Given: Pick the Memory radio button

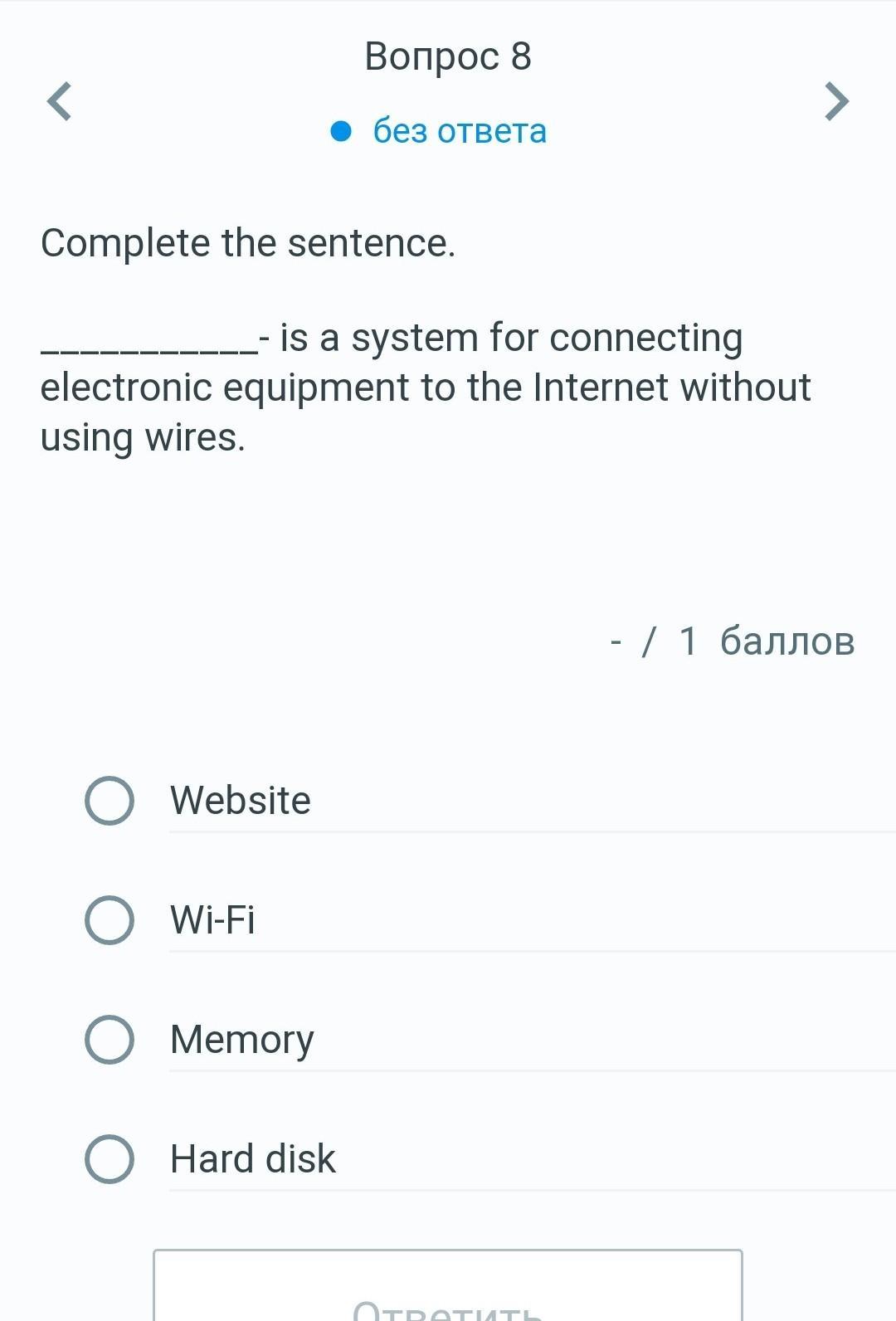Looking at the screenshot, I should 110,1040.
